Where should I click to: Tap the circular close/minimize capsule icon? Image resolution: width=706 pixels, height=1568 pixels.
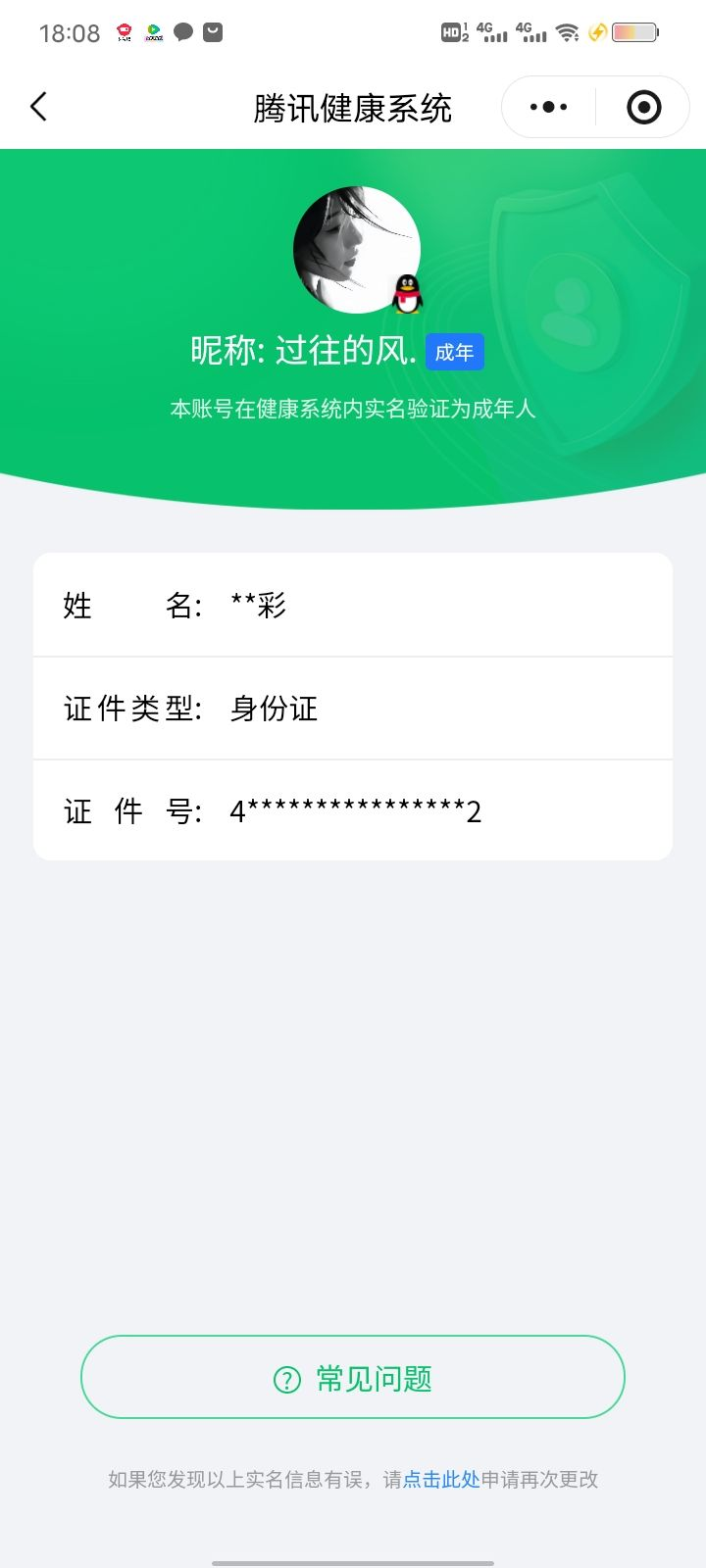point(642,107)
